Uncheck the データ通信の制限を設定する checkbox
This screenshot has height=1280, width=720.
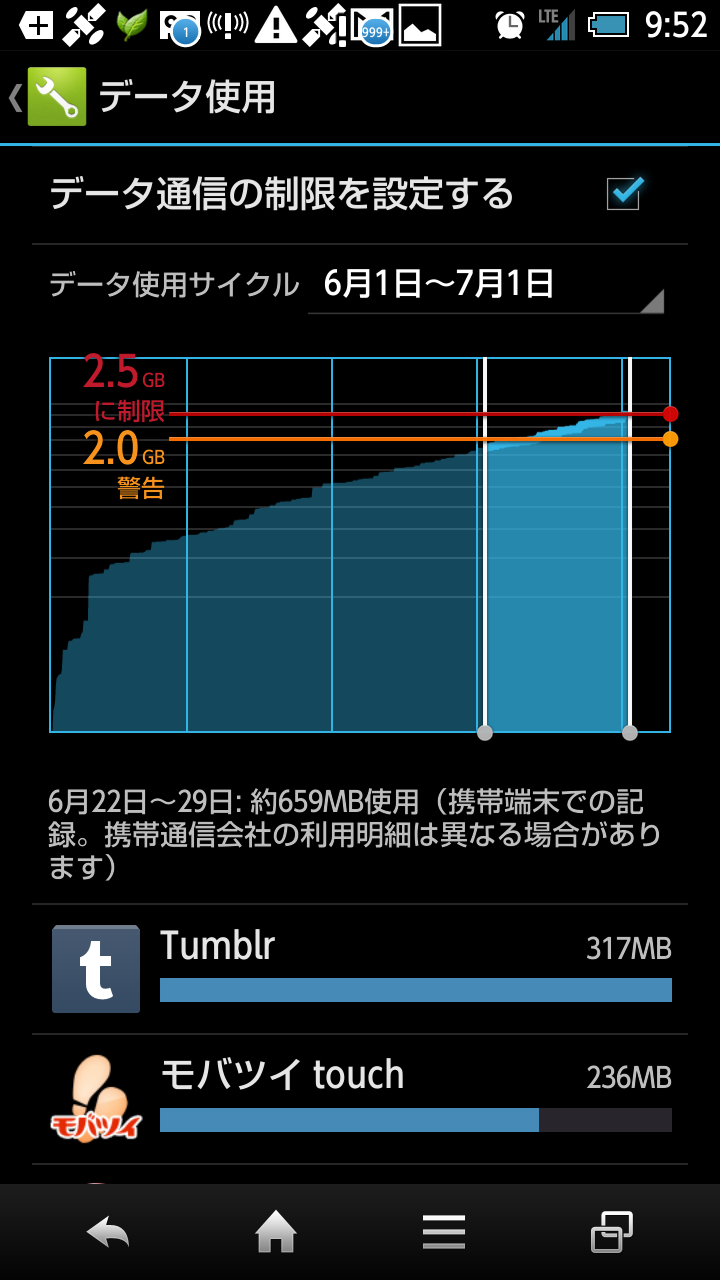click(x=624, y=192)
